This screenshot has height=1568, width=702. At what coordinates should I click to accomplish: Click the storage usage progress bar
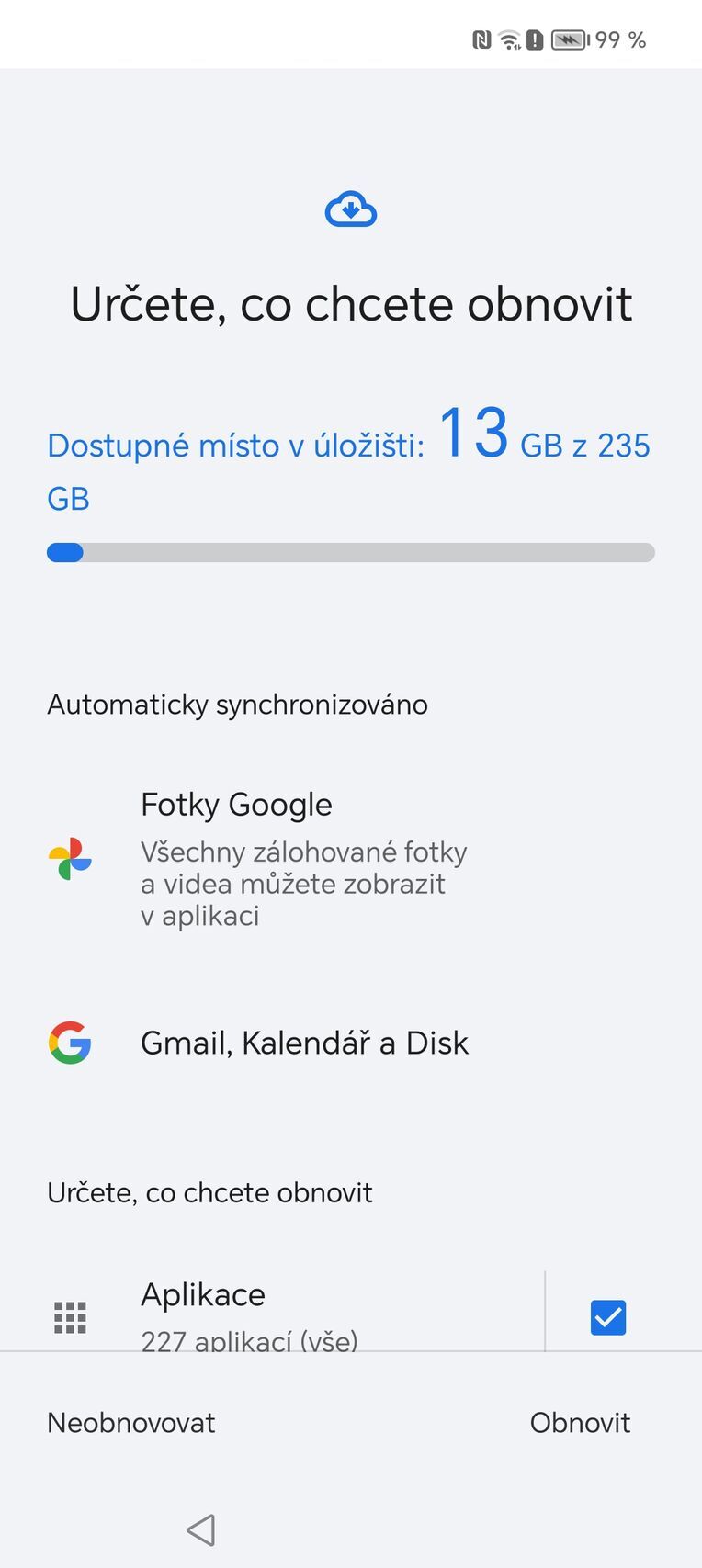click(x=350, y=552)
